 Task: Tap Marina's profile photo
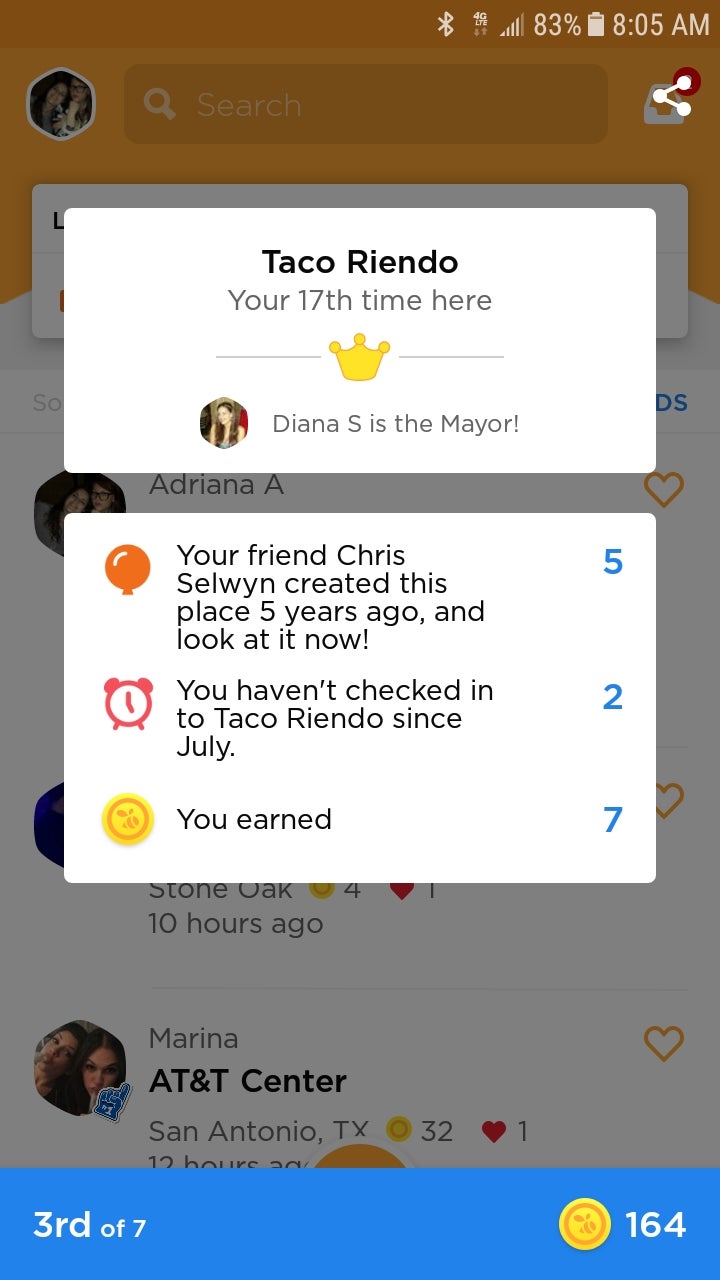tap(80, 1067)
